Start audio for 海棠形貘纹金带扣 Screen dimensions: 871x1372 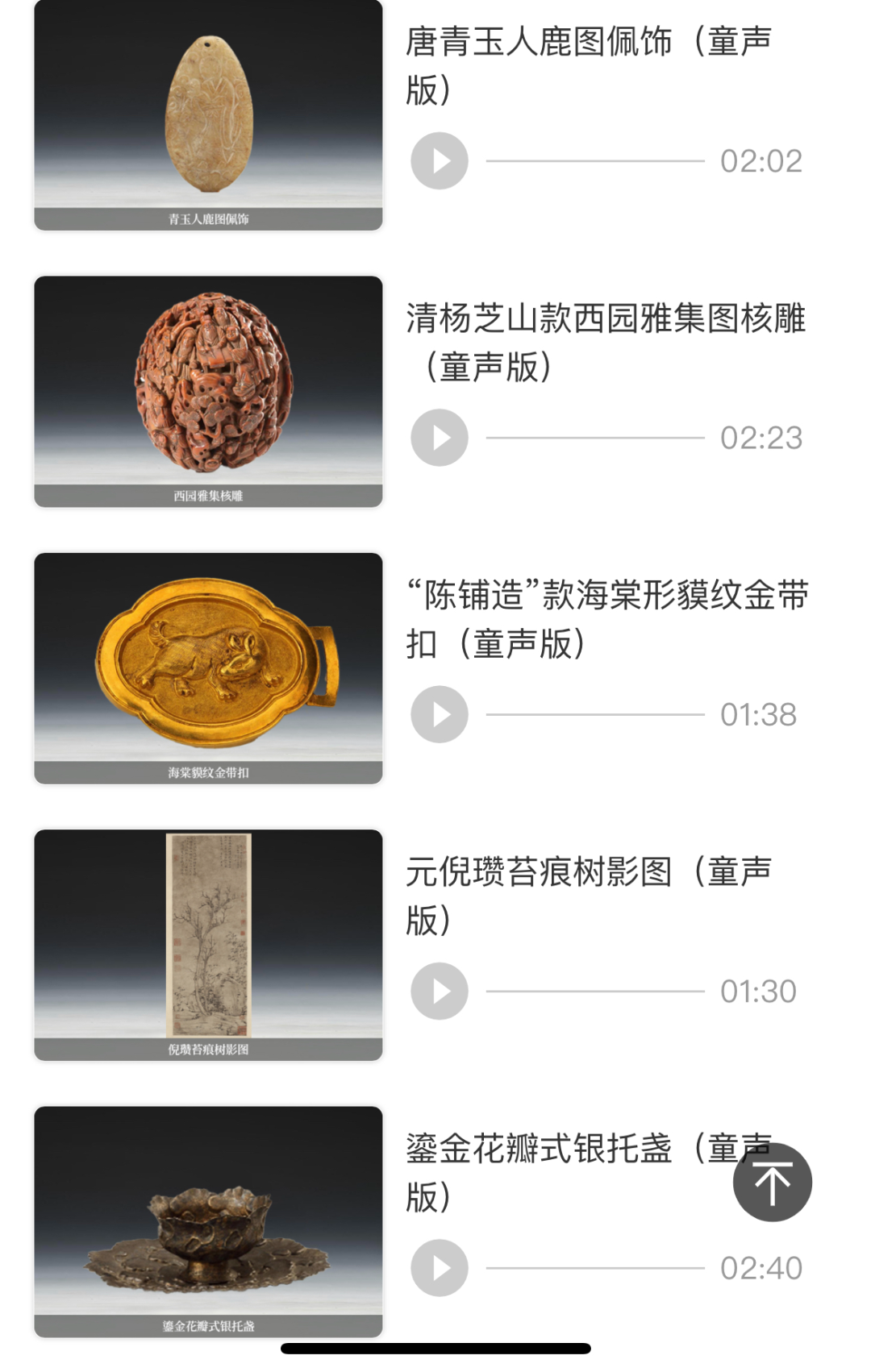point(440,714)
